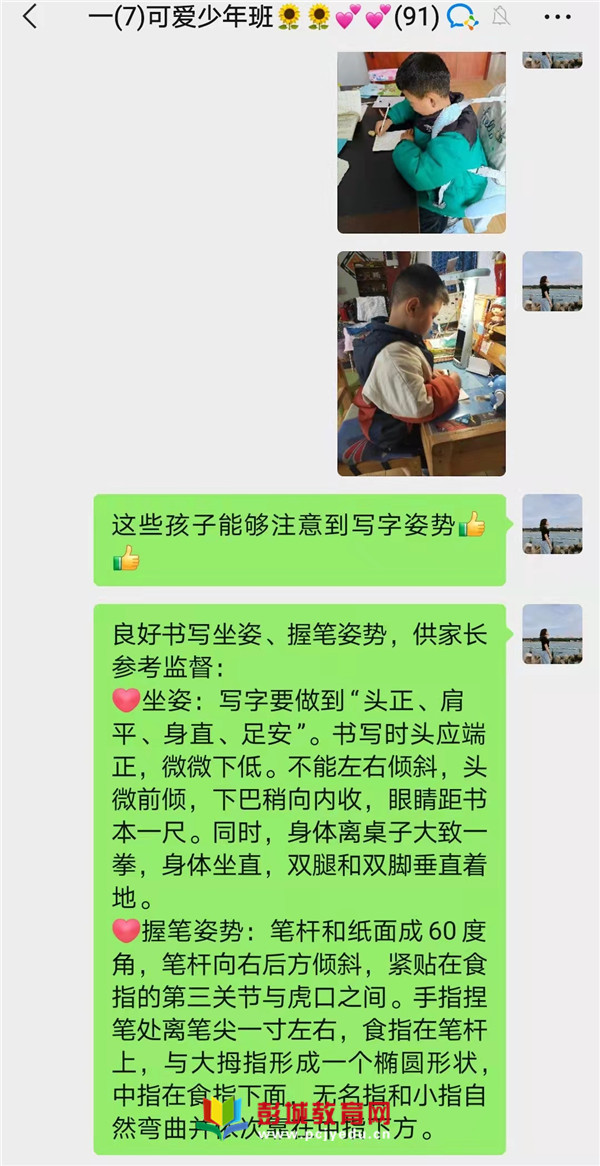Image resolution: width=600 pixels, height=1166 pixels.
Task: Open the three-dot chat settings menu
Action: pos(557,17)
